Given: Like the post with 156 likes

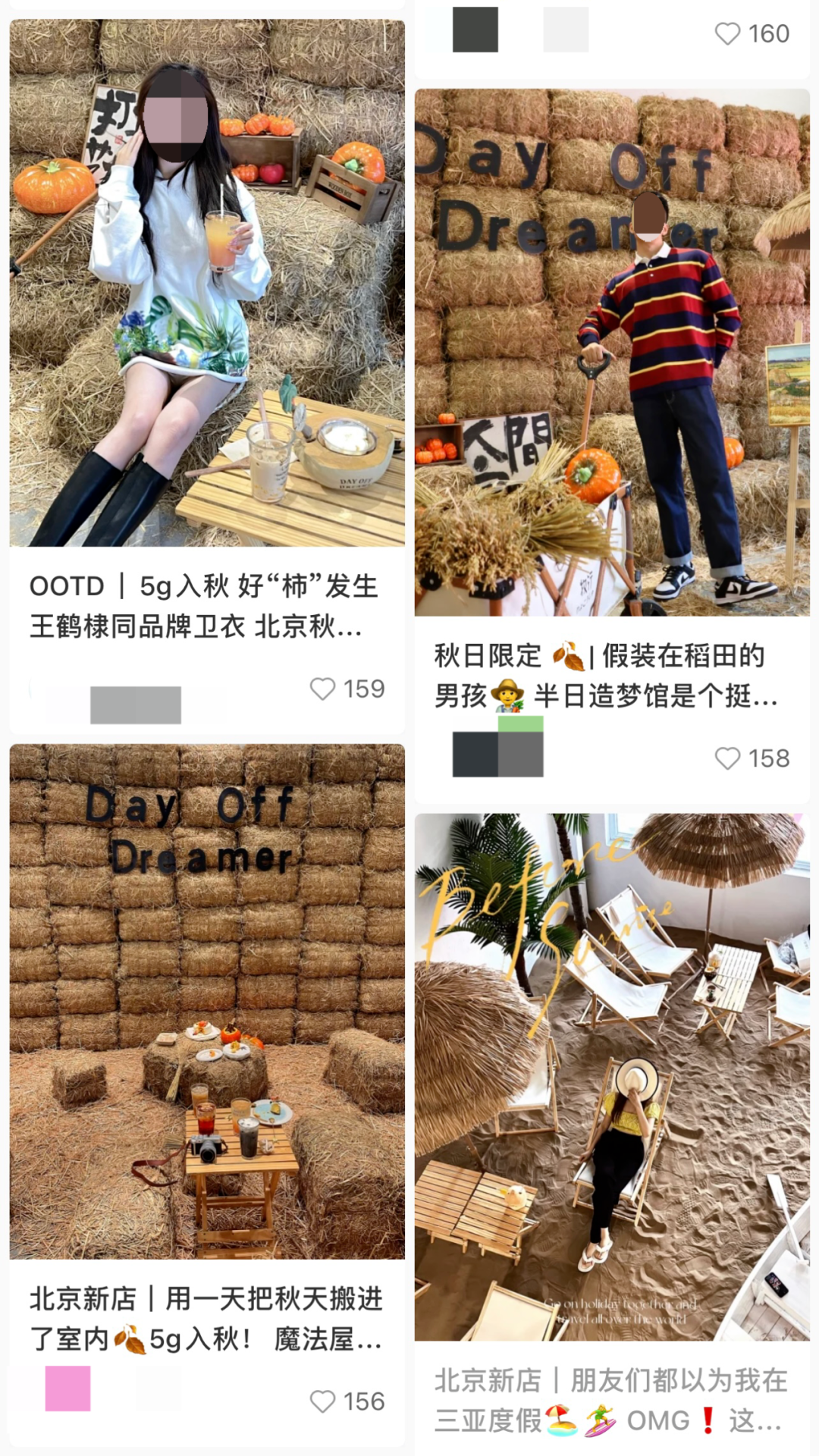Looking at the screenshot, I should (x=323, y=1401).
